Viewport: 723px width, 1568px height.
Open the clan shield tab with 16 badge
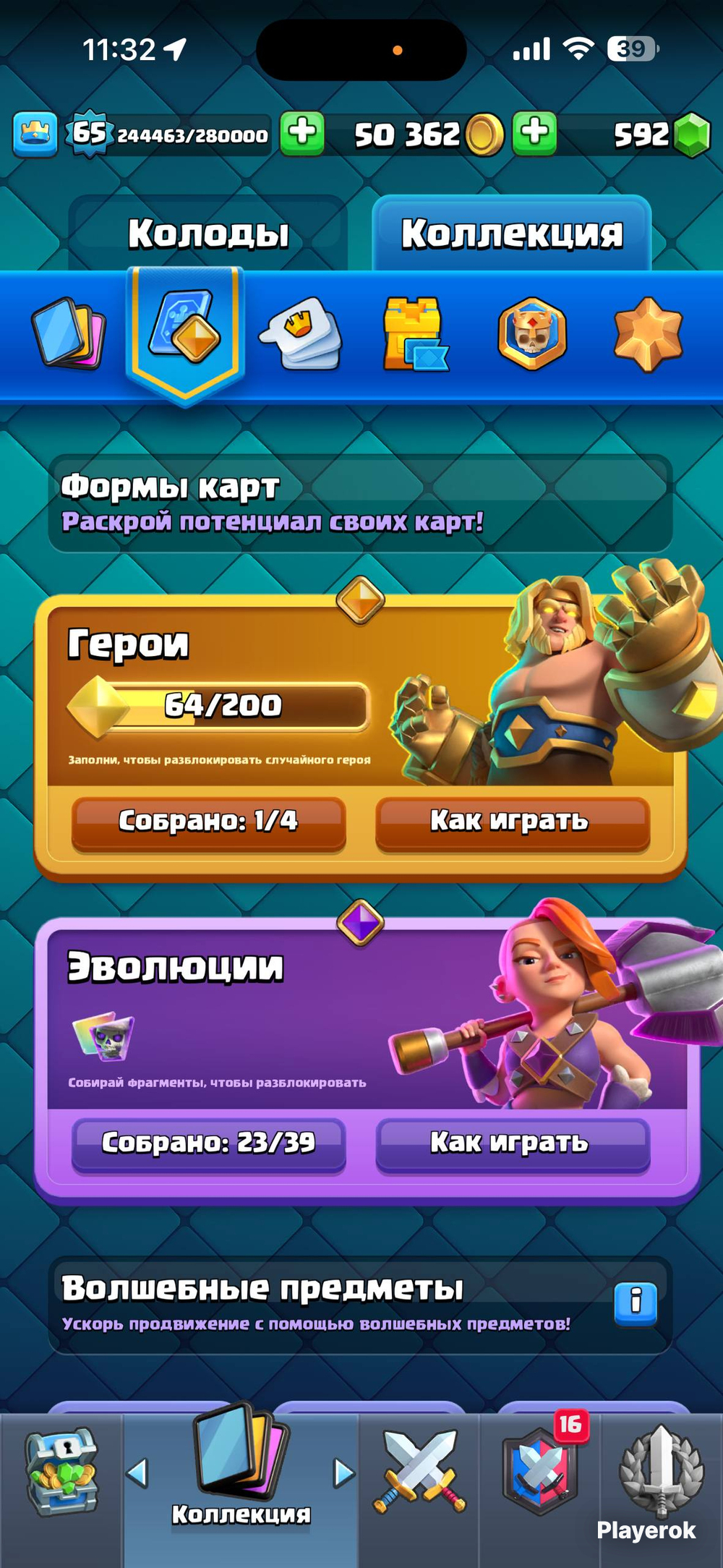(539, 1471)
